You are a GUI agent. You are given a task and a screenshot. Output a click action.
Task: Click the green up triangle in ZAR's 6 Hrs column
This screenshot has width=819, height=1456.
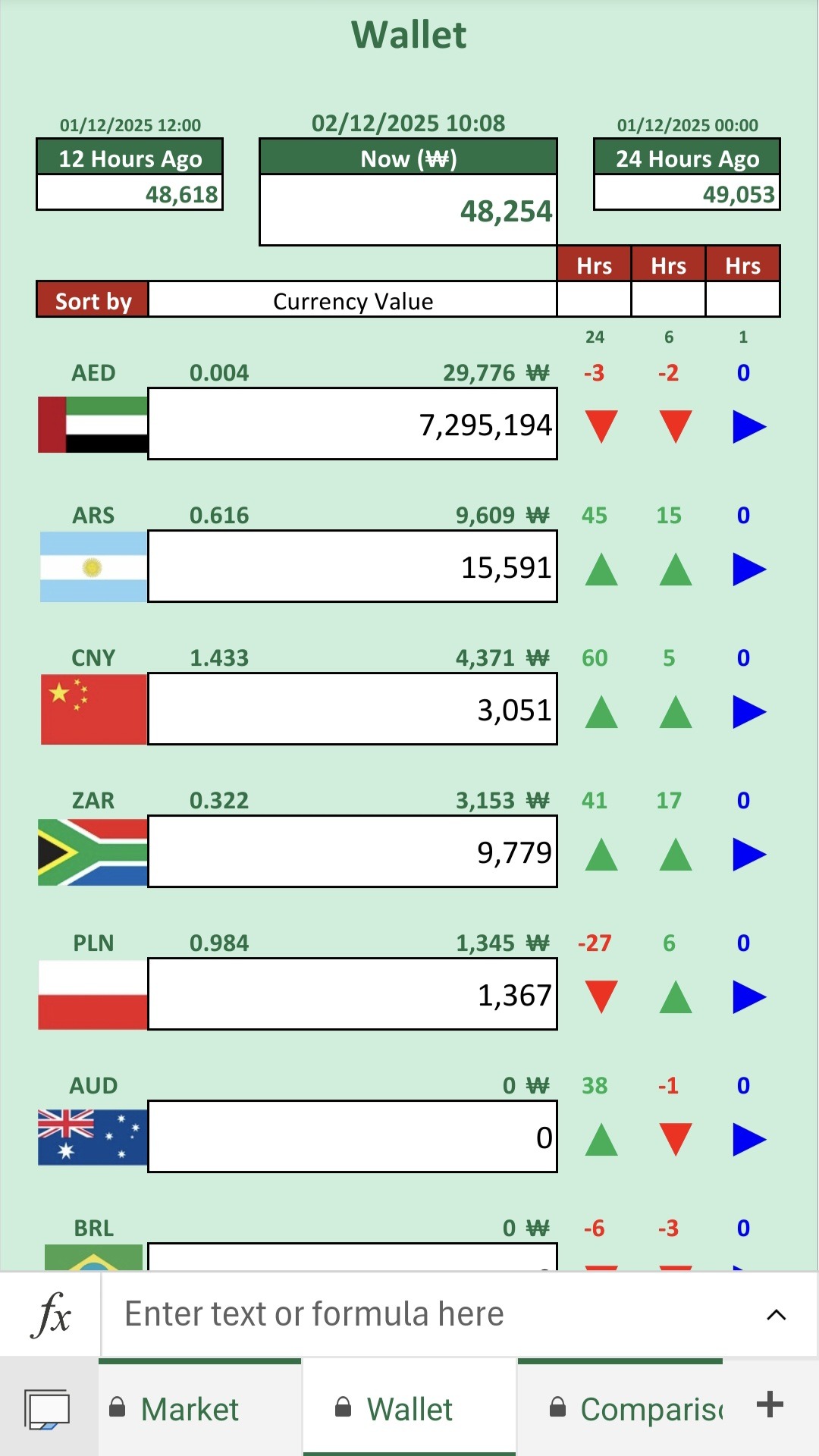point(673,854)
